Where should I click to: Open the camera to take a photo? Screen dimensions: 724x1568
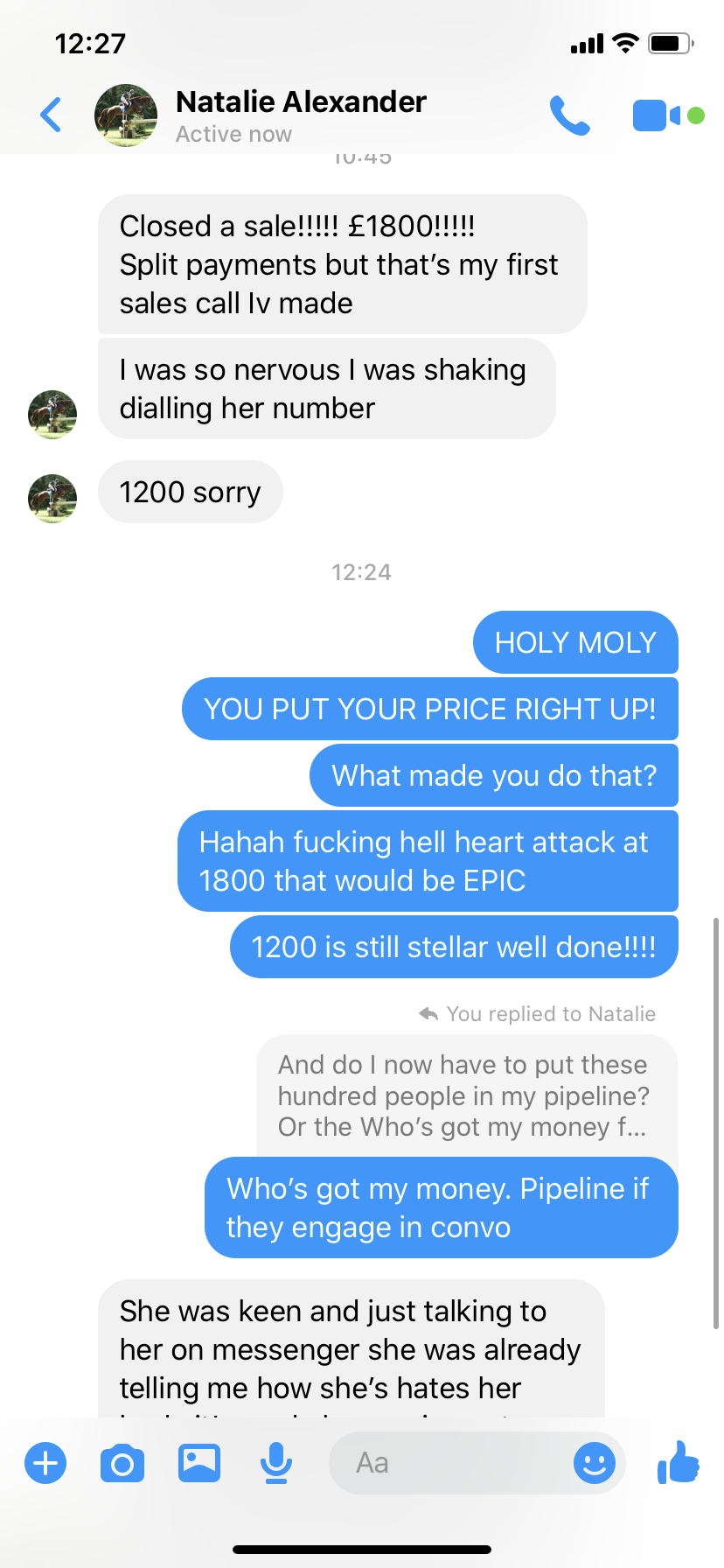(122, 1463)
